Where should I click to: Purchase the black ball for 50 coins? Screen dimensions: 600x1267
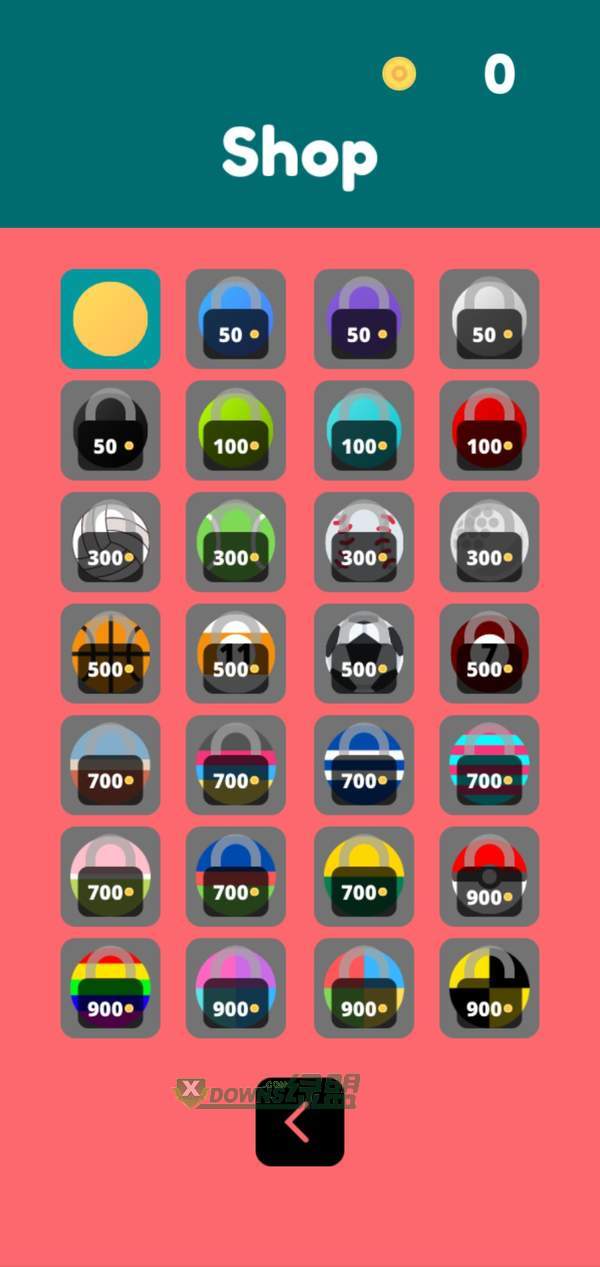pos(110,431)
